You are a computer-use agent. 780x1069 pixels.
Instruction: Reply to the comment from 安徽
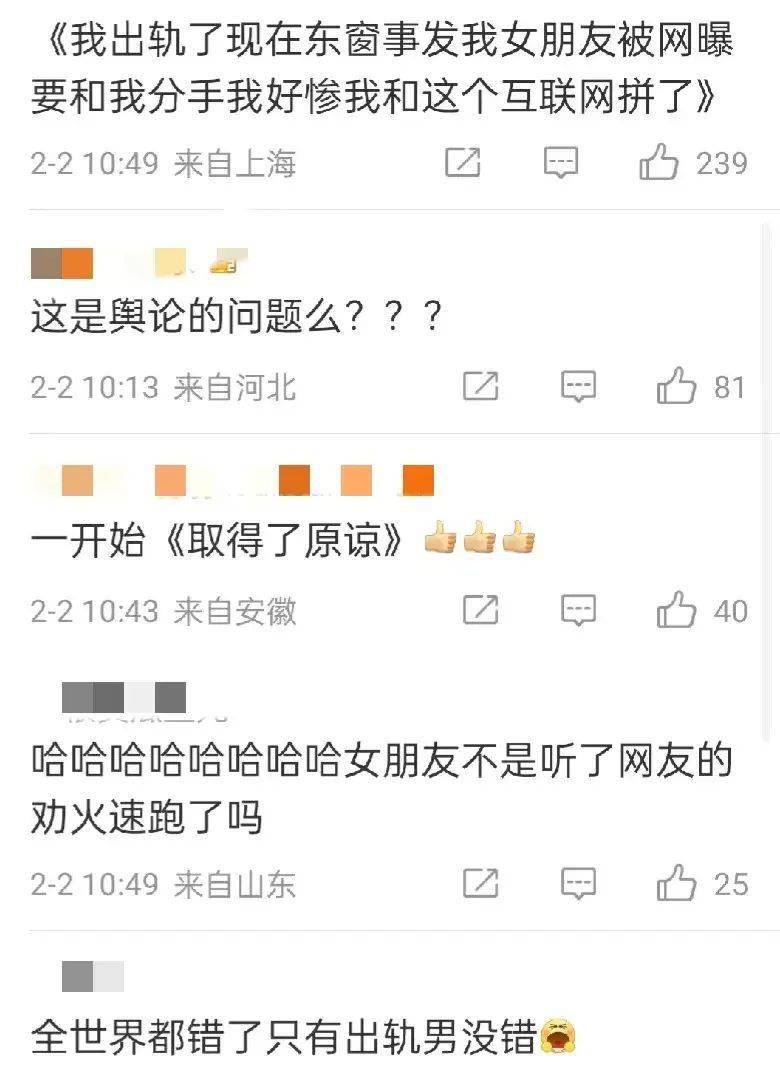[x=578, y=609]
